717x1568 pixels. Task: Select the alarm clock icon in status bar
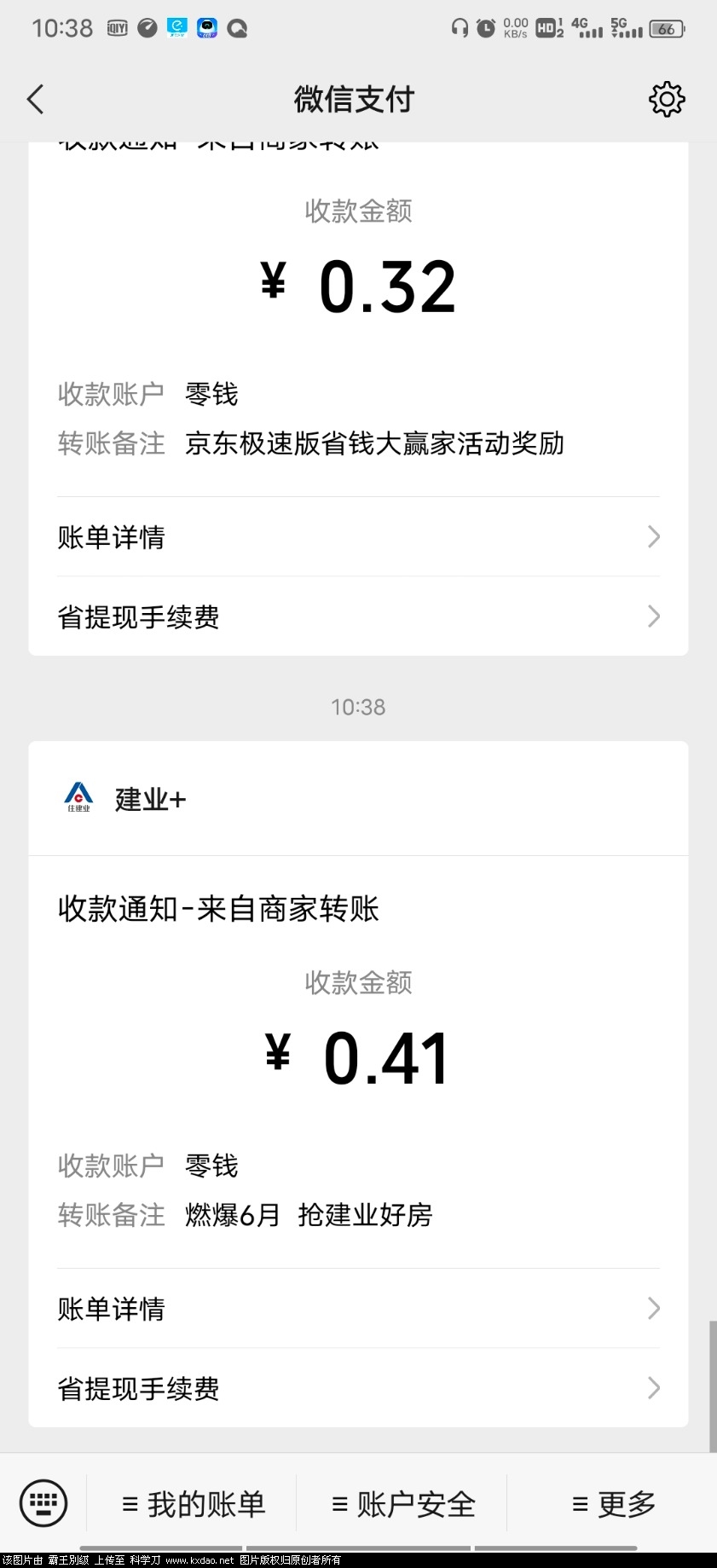click(x=484, y=28)
